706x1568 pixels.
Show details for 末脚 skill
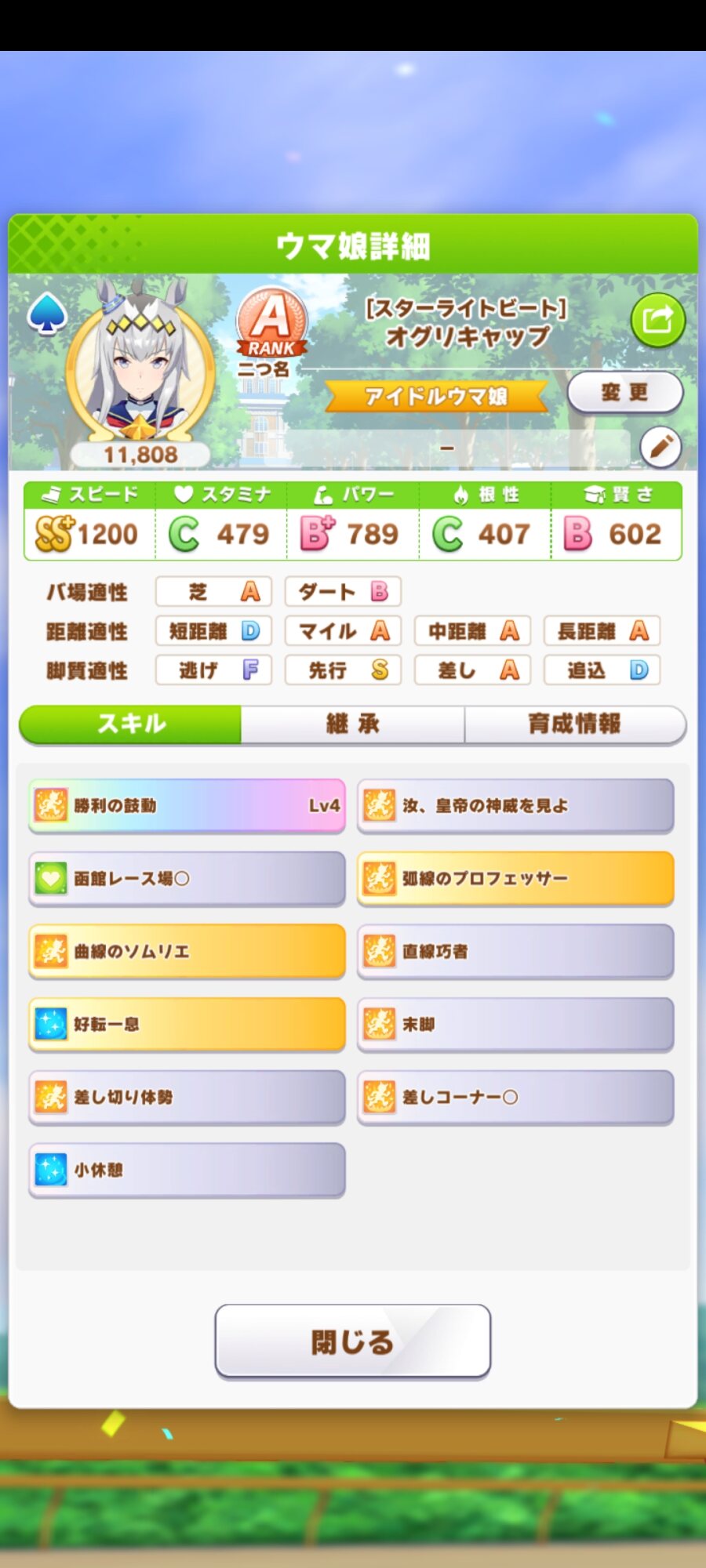pyautogui.click(x=515, y=1024)
